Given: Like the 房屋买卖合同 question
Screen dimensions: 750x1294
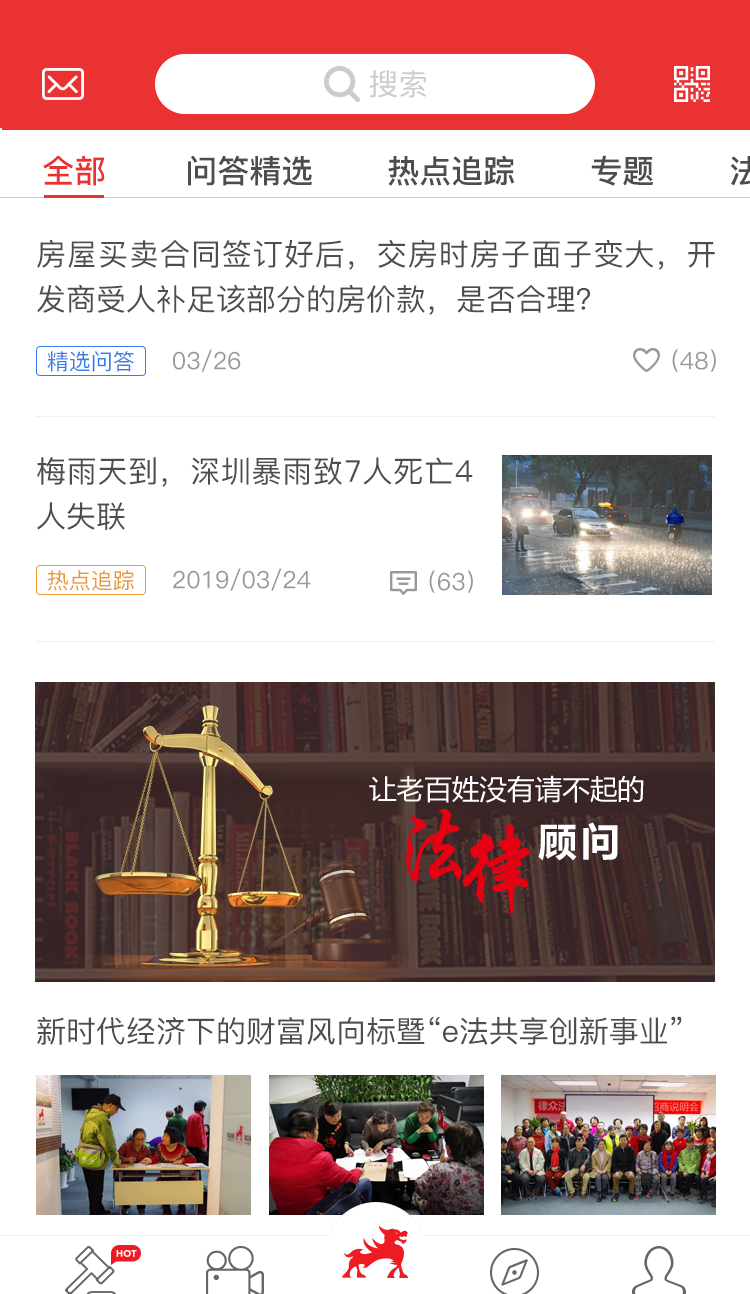Looking at the screenshot, I should pyautogui.click(x=647, y=360).
